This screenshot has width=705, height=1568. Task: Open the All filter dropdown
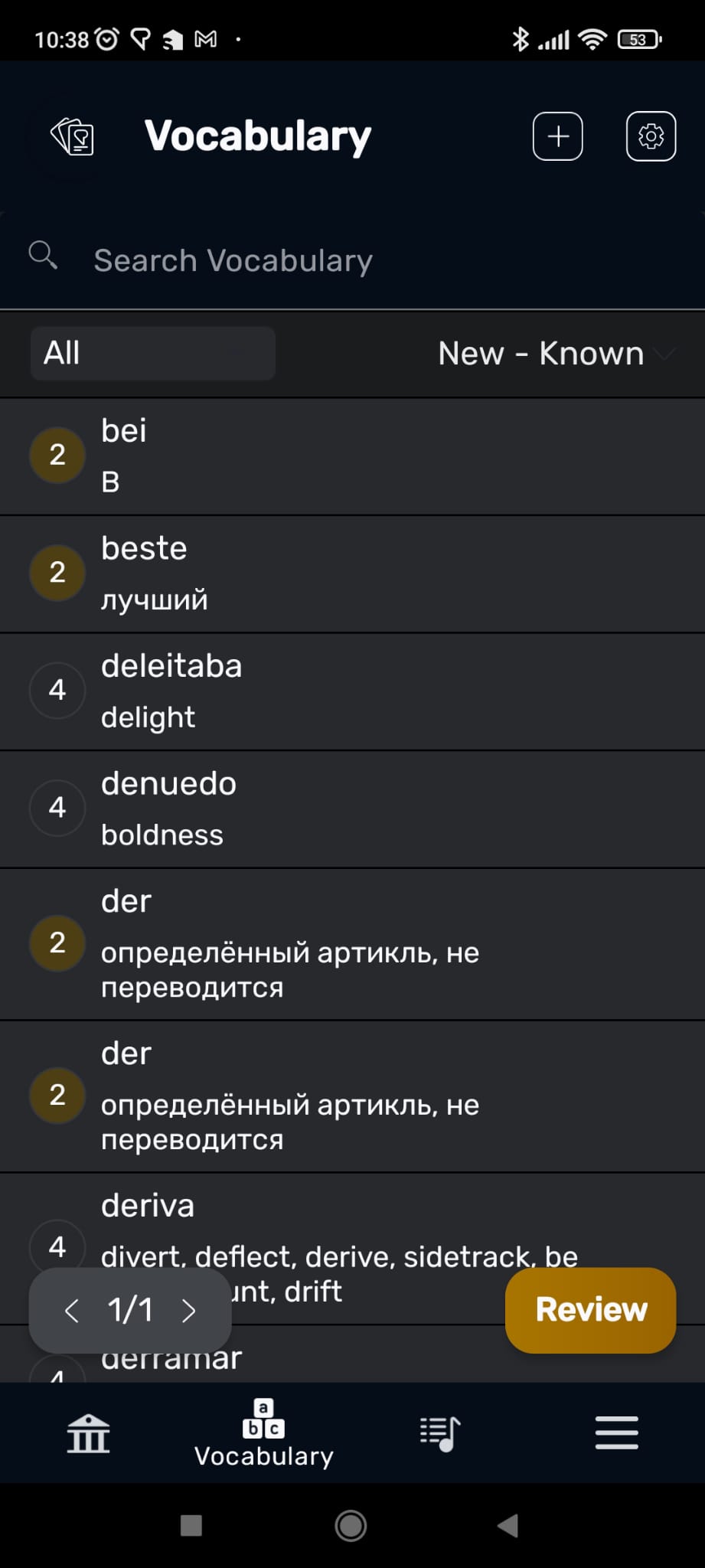point(152,353)
